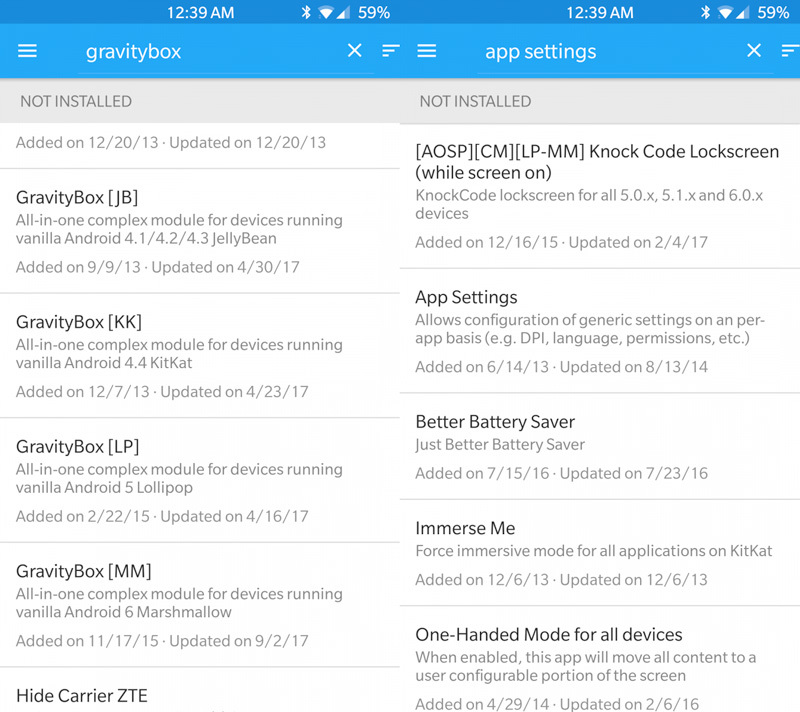Open the GravityBox [JB] module
Viewport: 800px width, 712px height.
point(200,231)
